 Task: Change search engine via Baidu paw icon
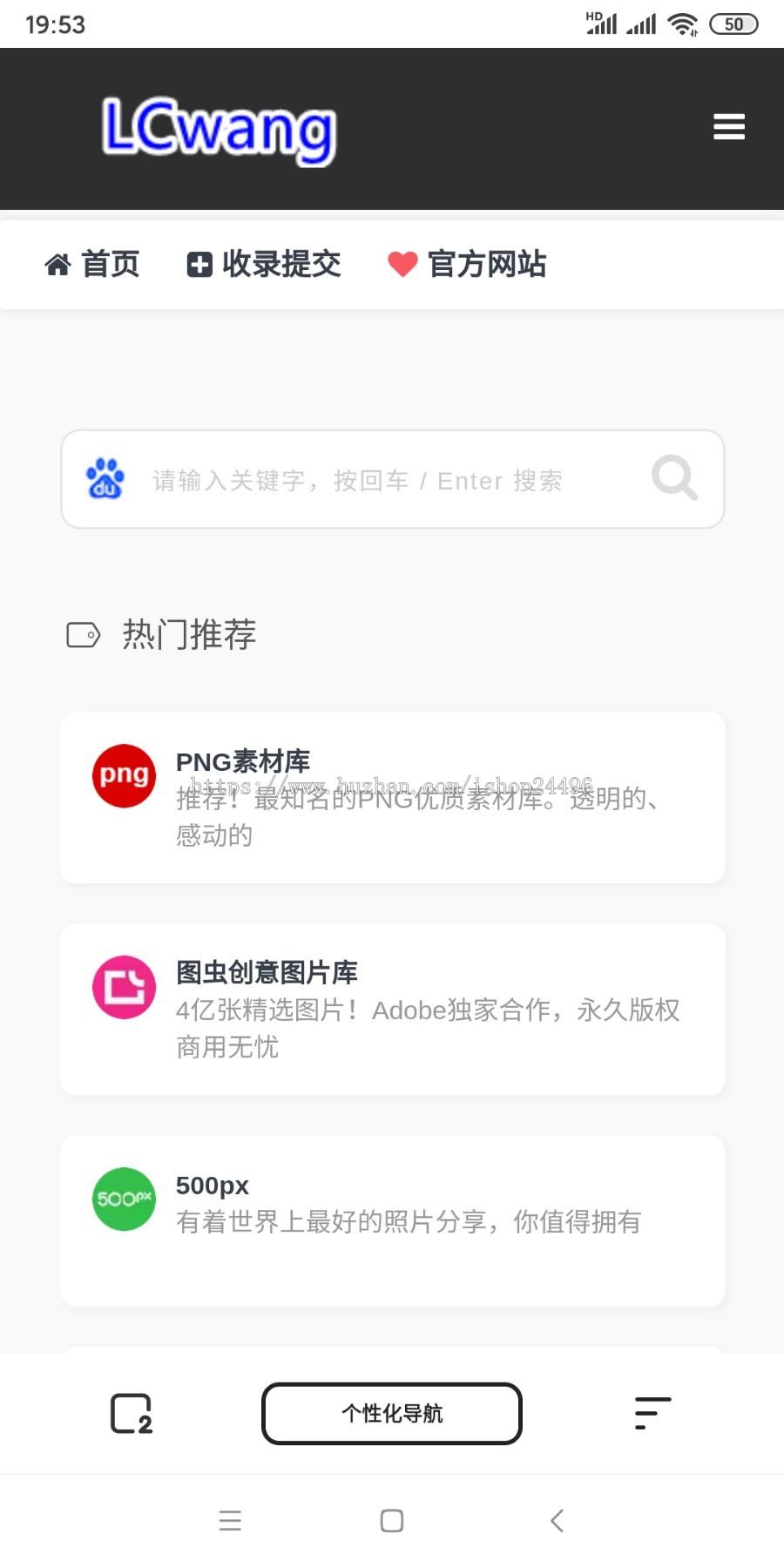point(105,479)
